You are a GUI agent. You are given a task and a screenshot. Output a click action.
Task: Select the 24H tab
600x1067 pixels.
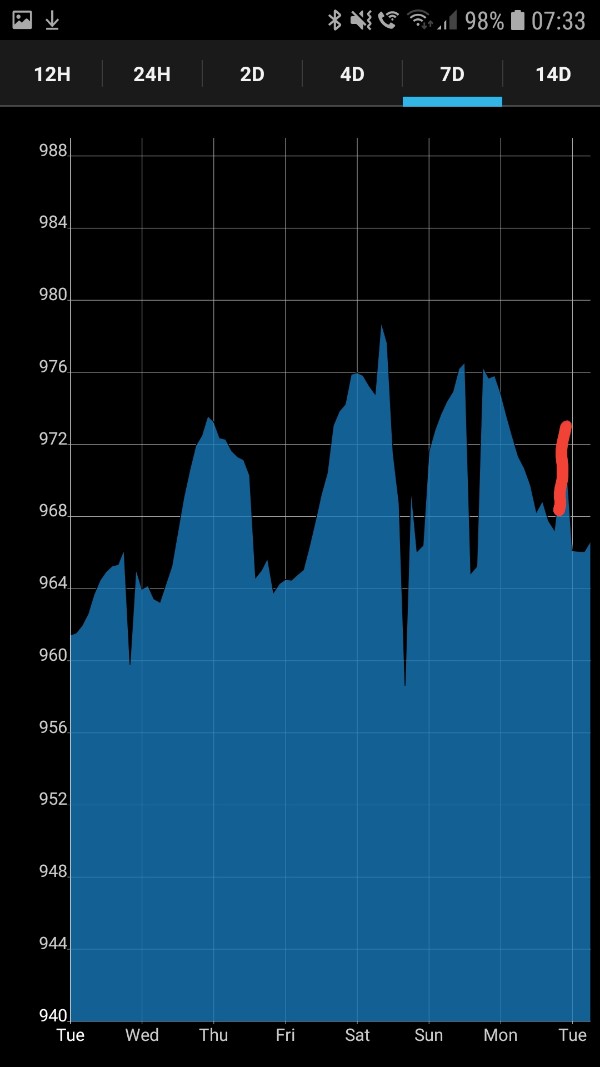point(152,73)
